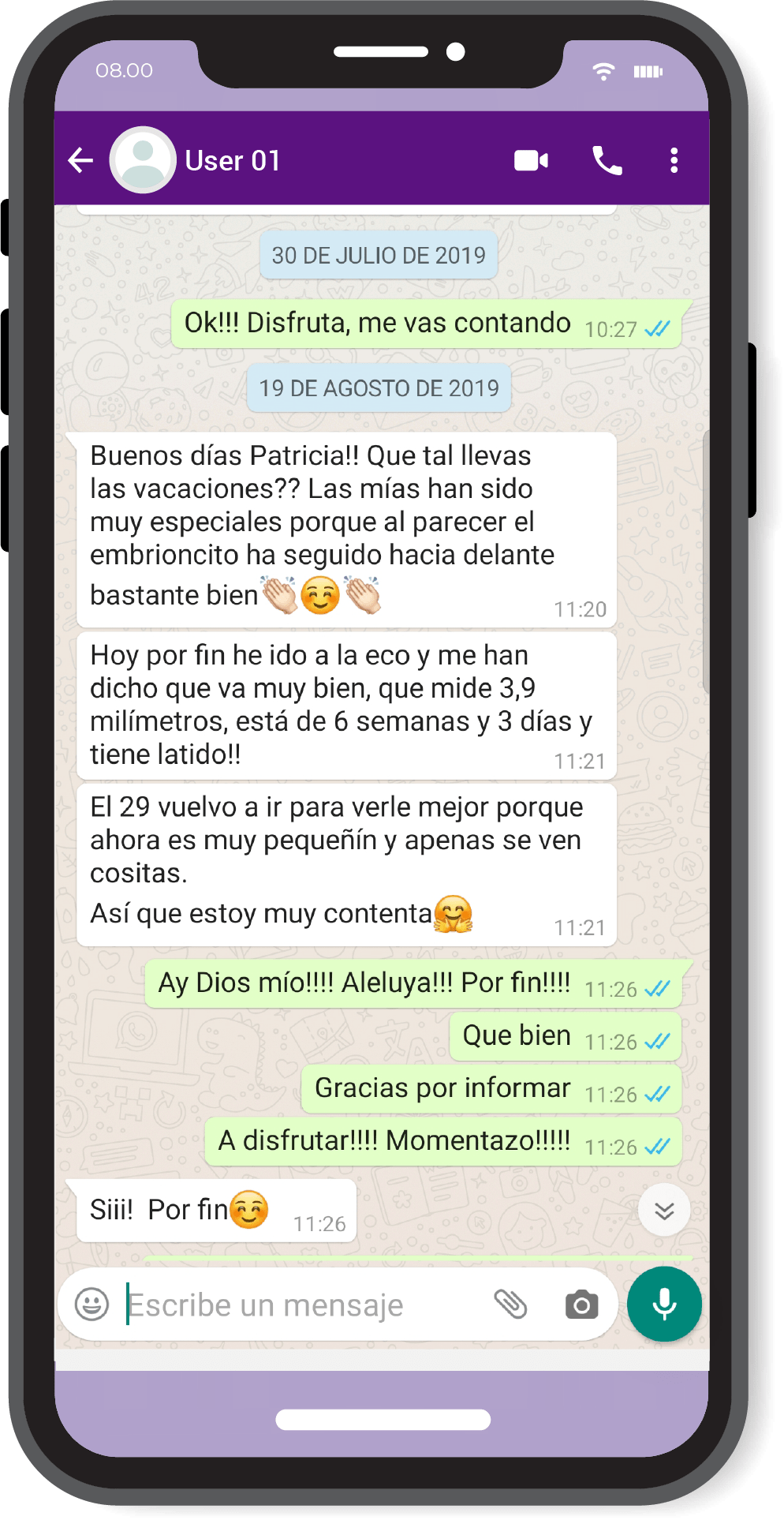Open the camera to take a photo
Screen dimensions: 784x1520
[581, 1304]
